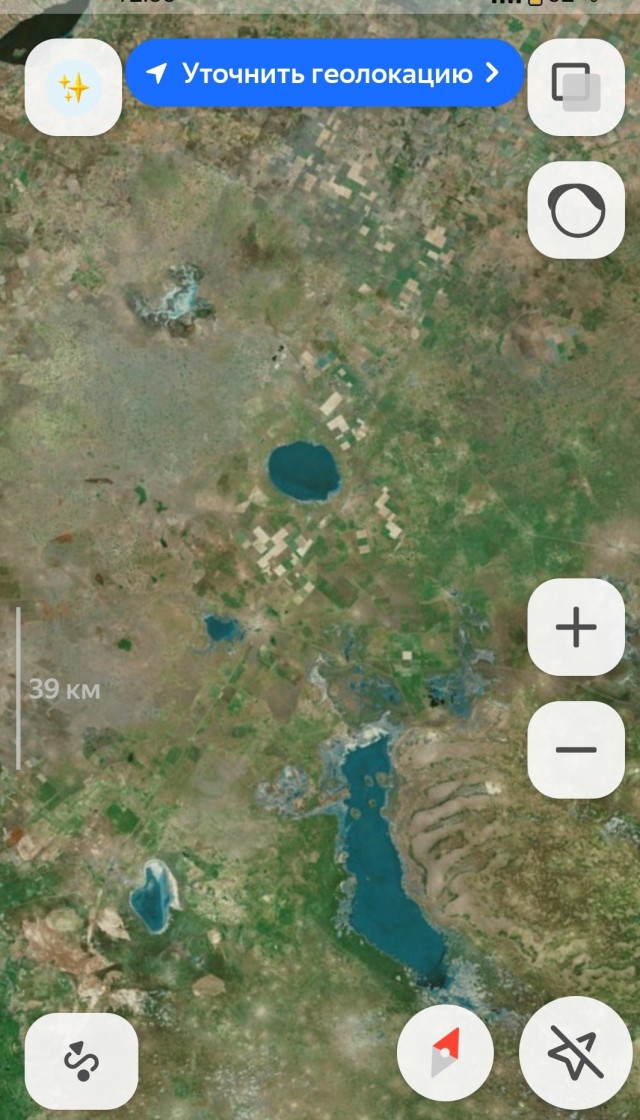Tap the sparkle AI assistant button
This screenshot has width=640, height=1120.
(73, 88)
